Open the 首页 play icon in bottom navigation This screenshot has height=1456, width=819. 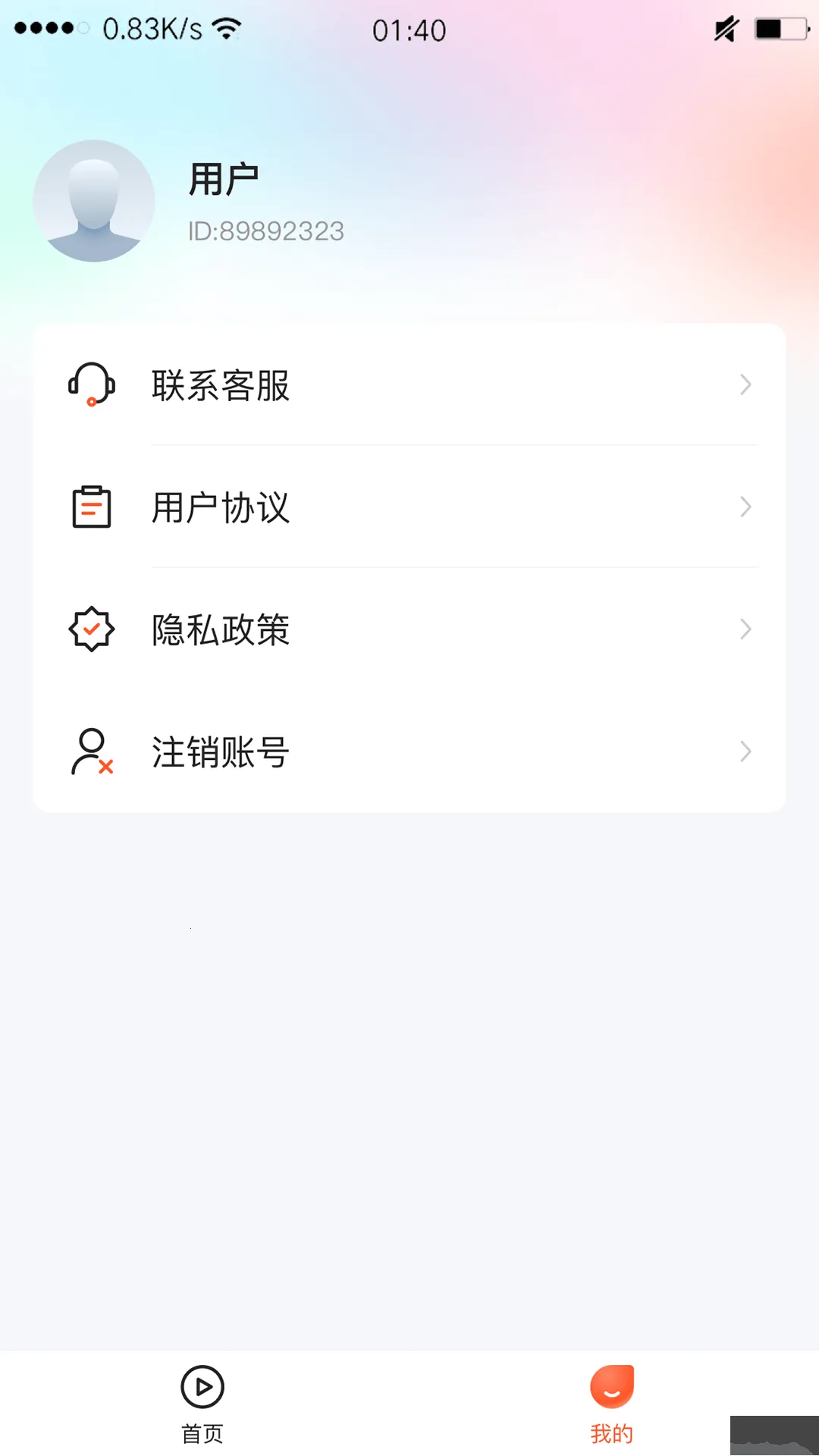pyautogui.click(x=201, y=1385)
